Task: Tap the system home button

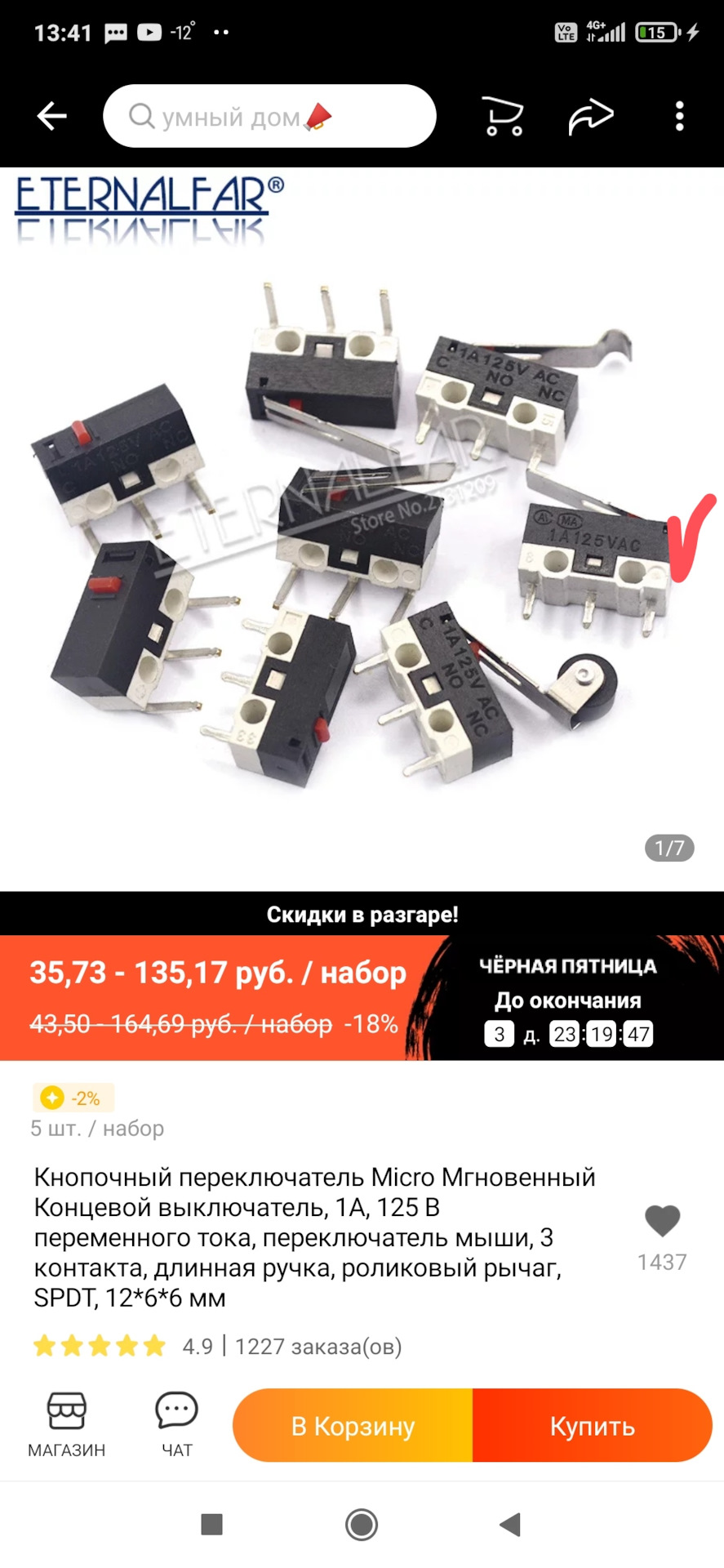Action: (362, 1524)
